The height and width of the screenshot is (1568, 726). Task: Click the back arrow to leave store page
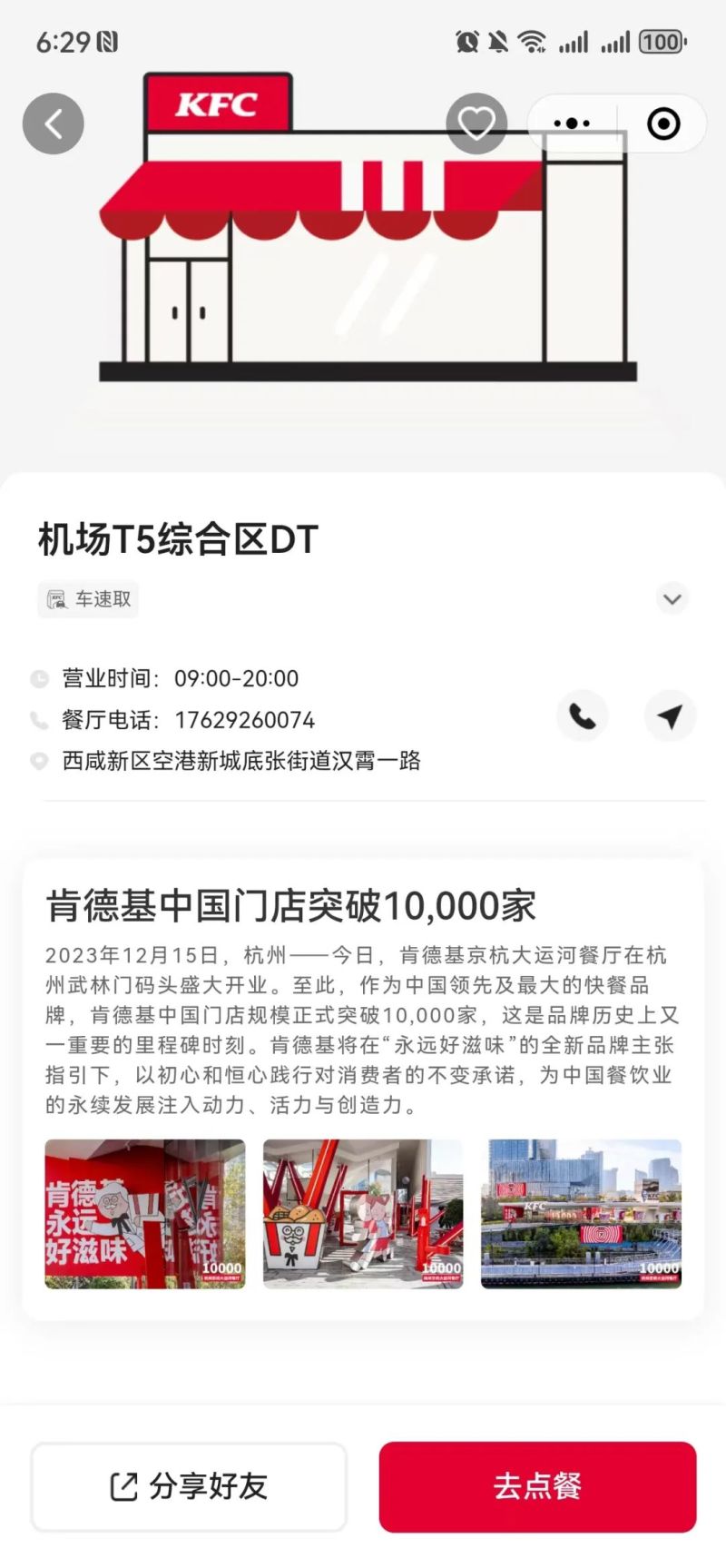point(54,123)
